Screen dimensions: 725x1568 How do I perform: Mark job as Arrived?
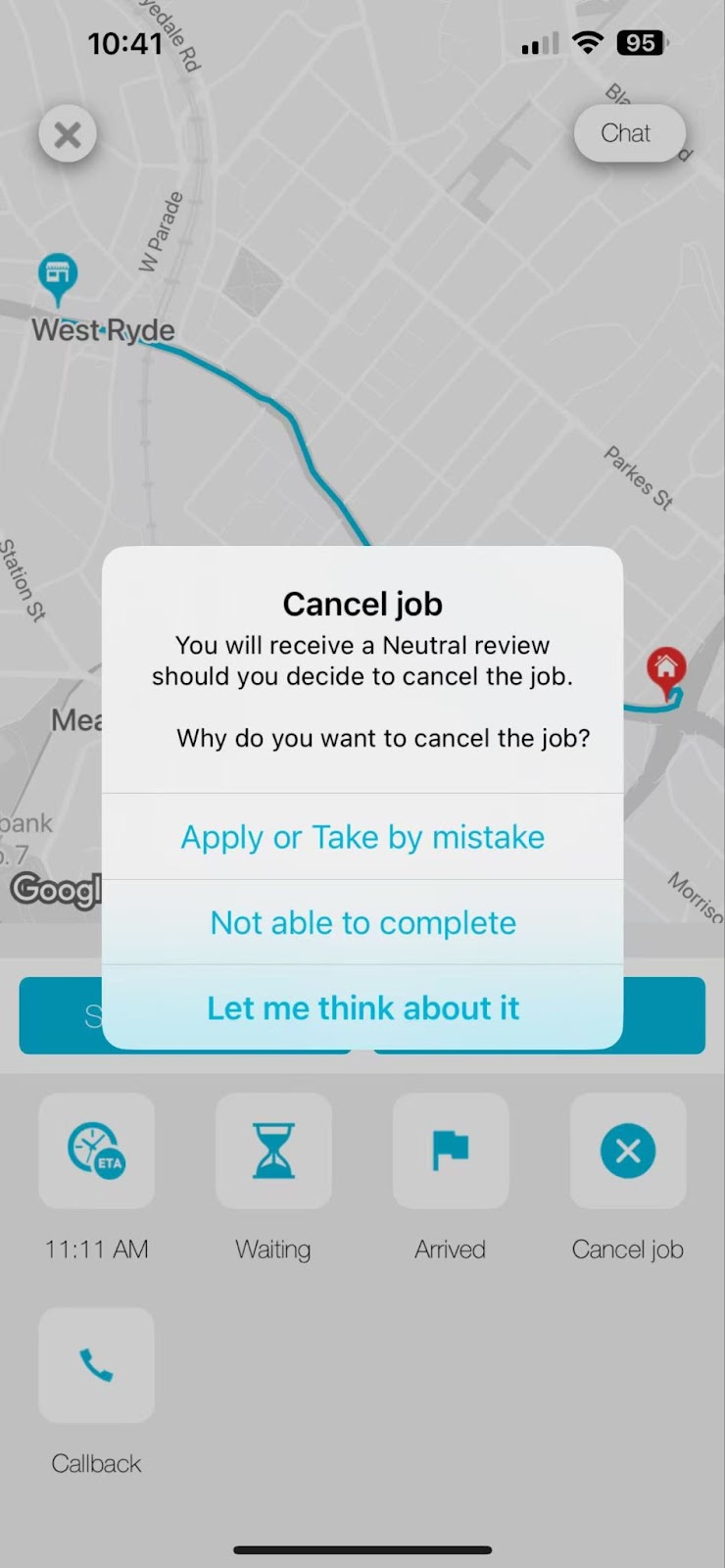tap(451, 1151)
